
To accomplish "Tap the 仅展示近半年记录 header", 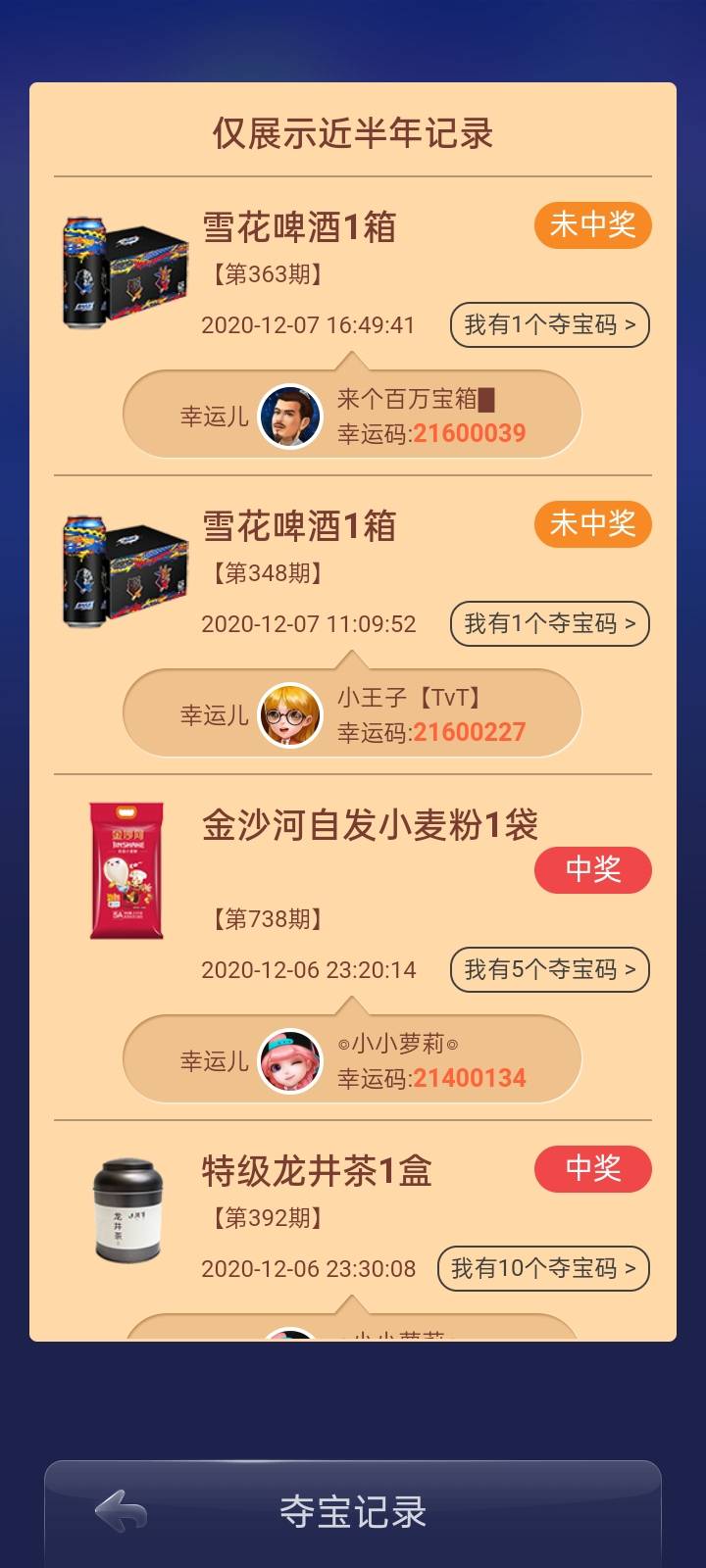I will [353, 130].
